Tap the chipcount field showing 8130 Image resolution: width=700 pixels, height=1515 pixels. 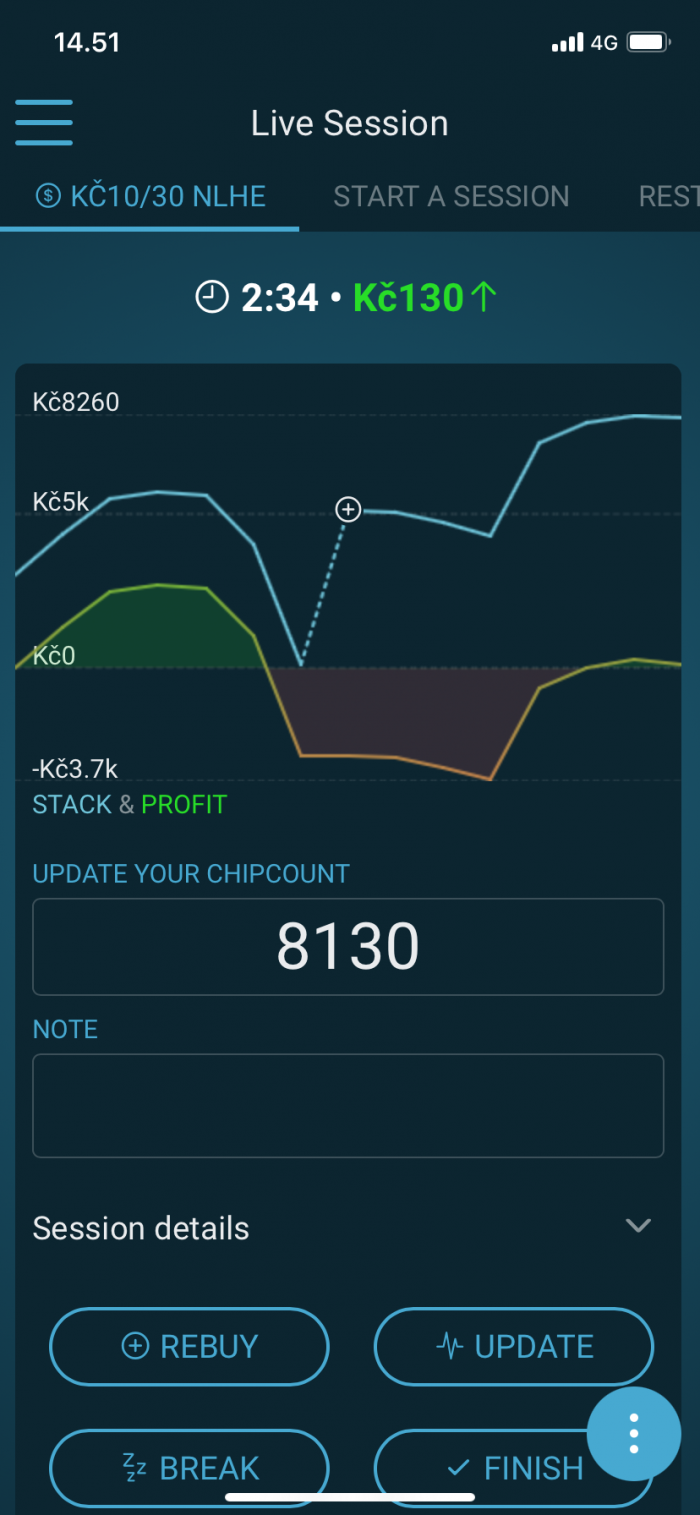(x=348, y=947)
